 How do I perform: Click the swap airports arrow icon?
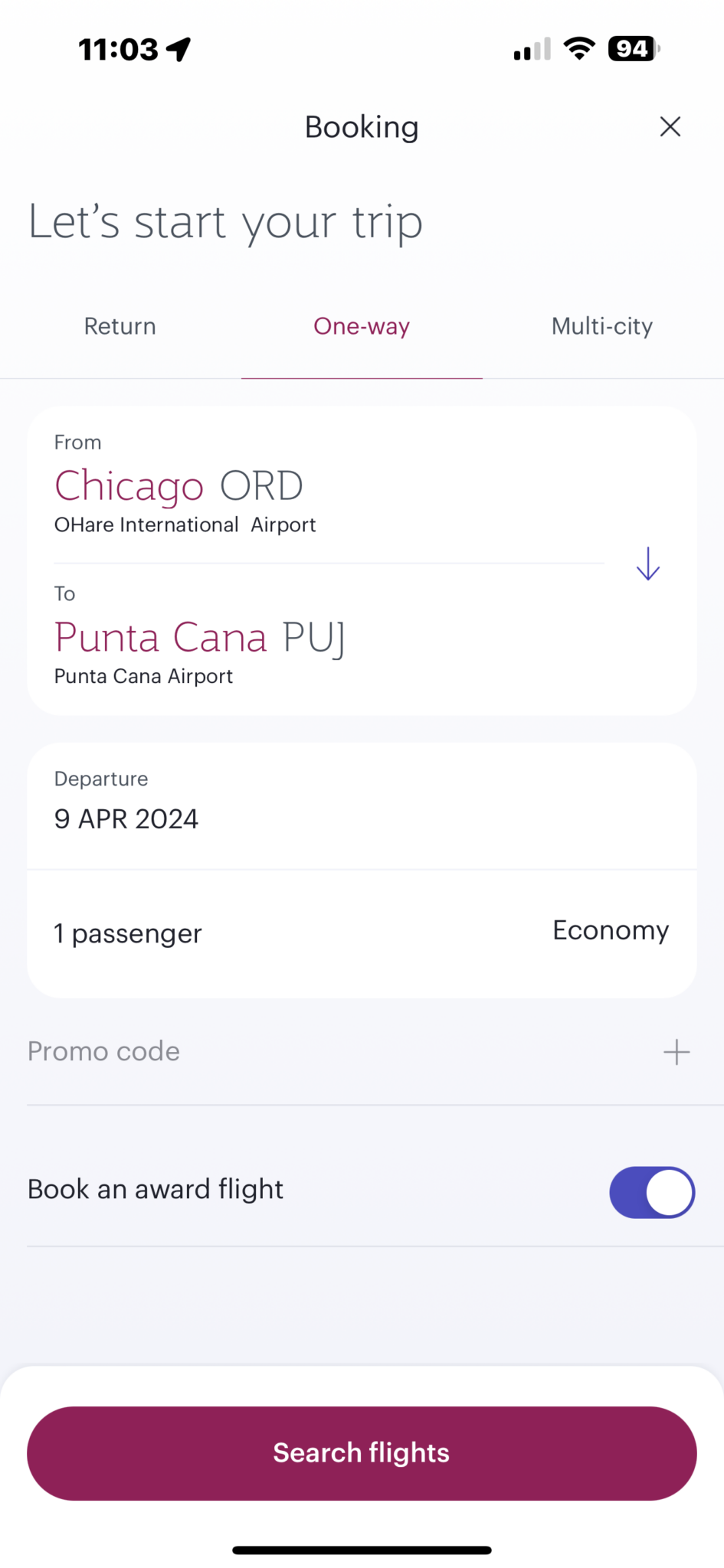pyautogui.click(x=647, y=564)
